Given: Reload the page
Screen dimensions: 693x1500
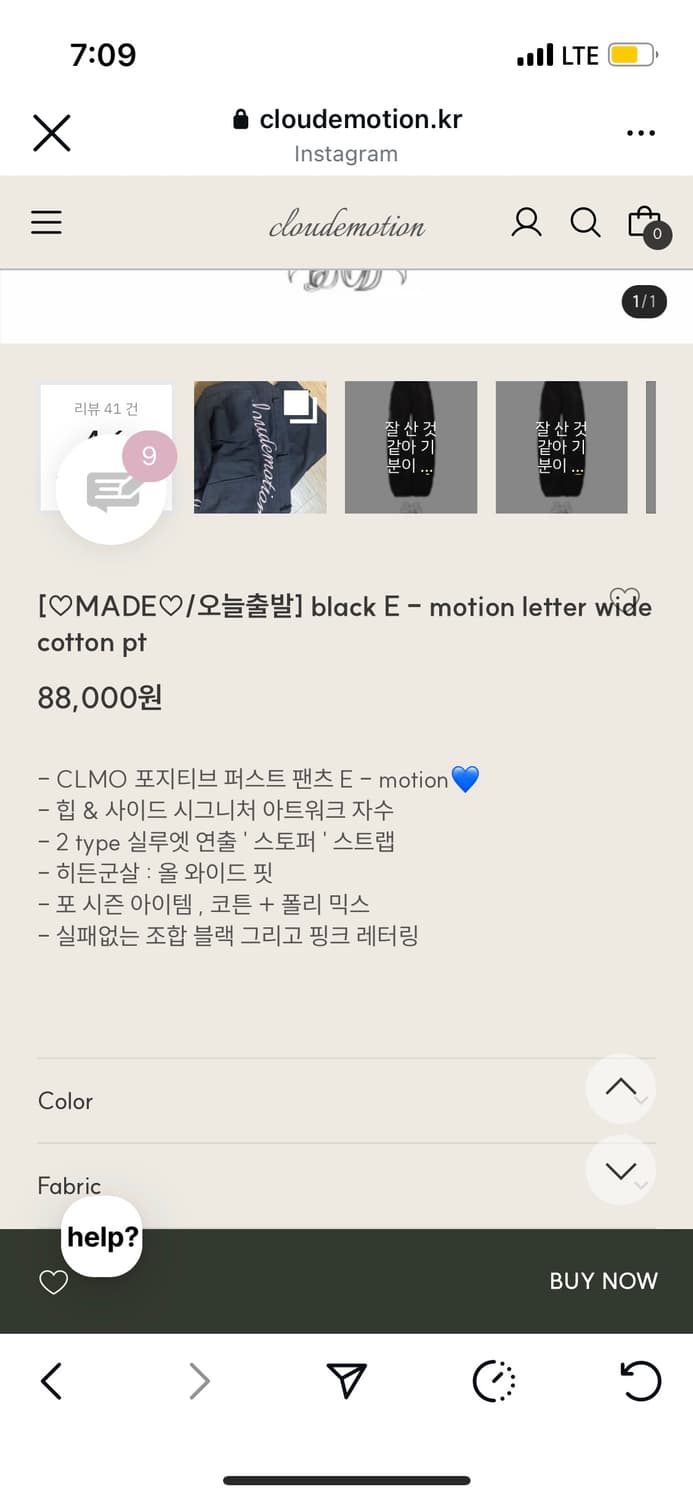Looking at the screenshot, I should pos(640,1382).
